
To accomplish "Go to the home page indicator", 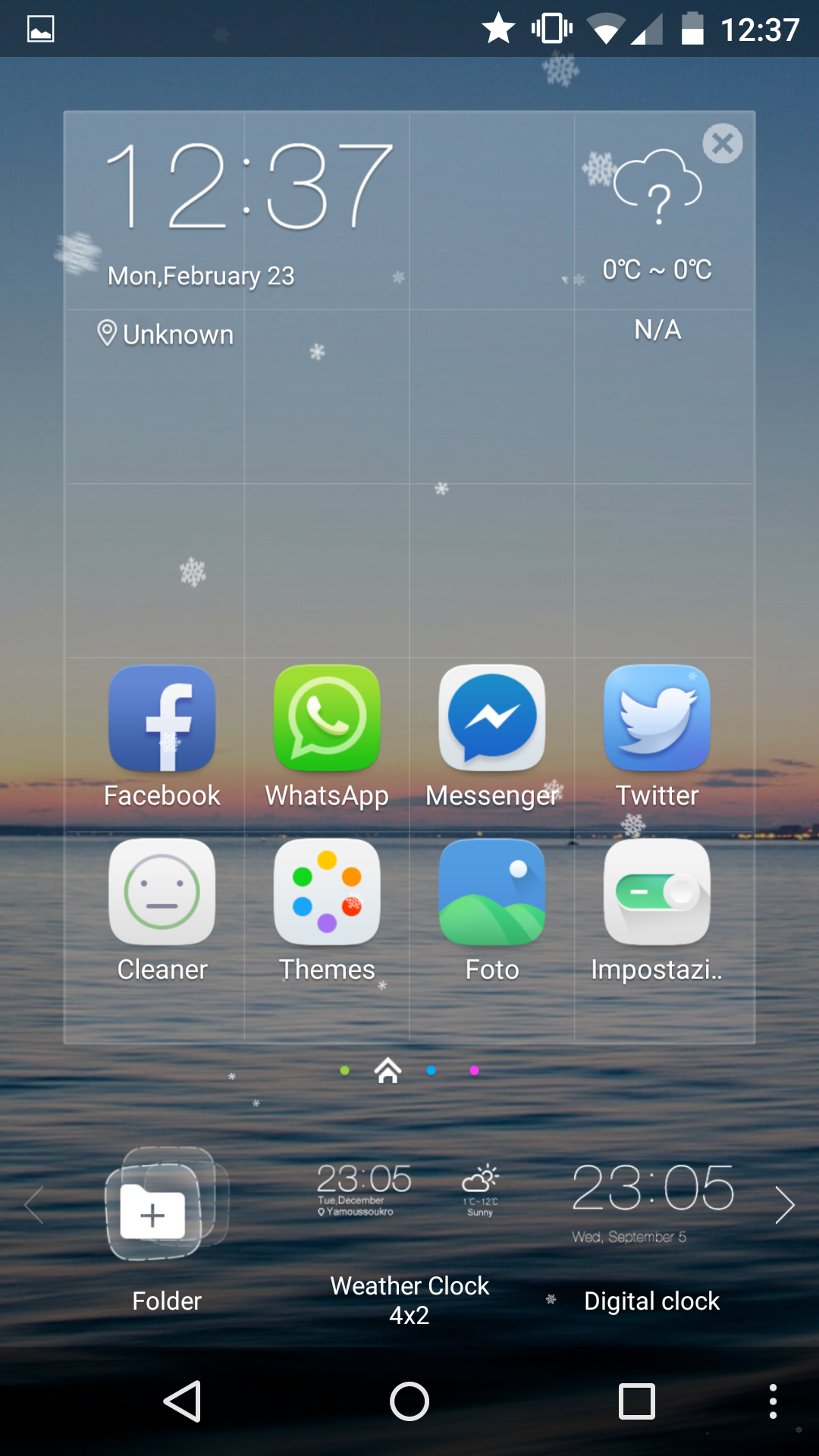I will pyautogui.click(x=388, y=1070).
